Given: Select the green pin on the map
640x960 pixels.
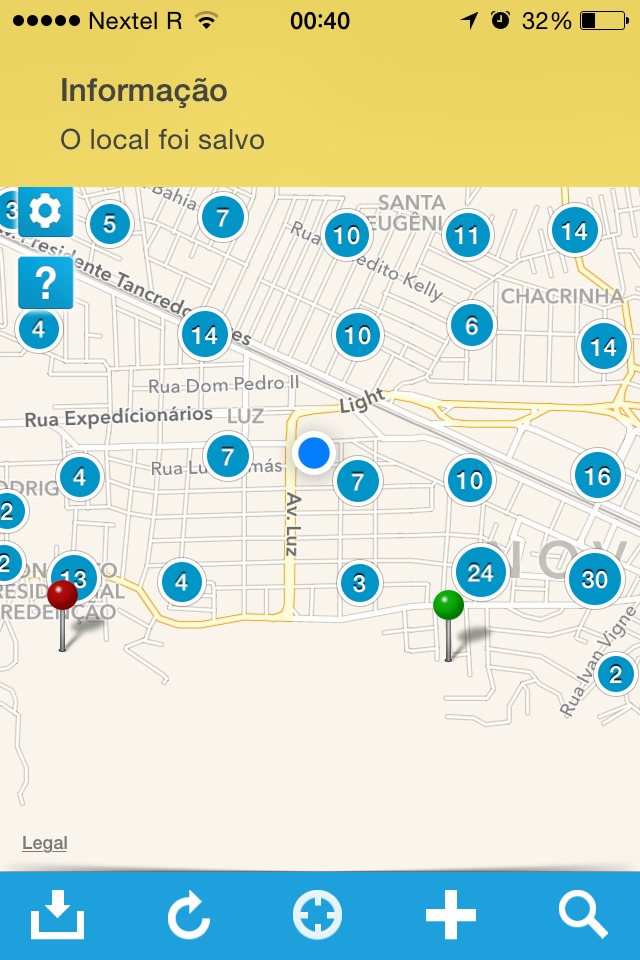Looking at the screenshot, I should click(x=448, y=605).
